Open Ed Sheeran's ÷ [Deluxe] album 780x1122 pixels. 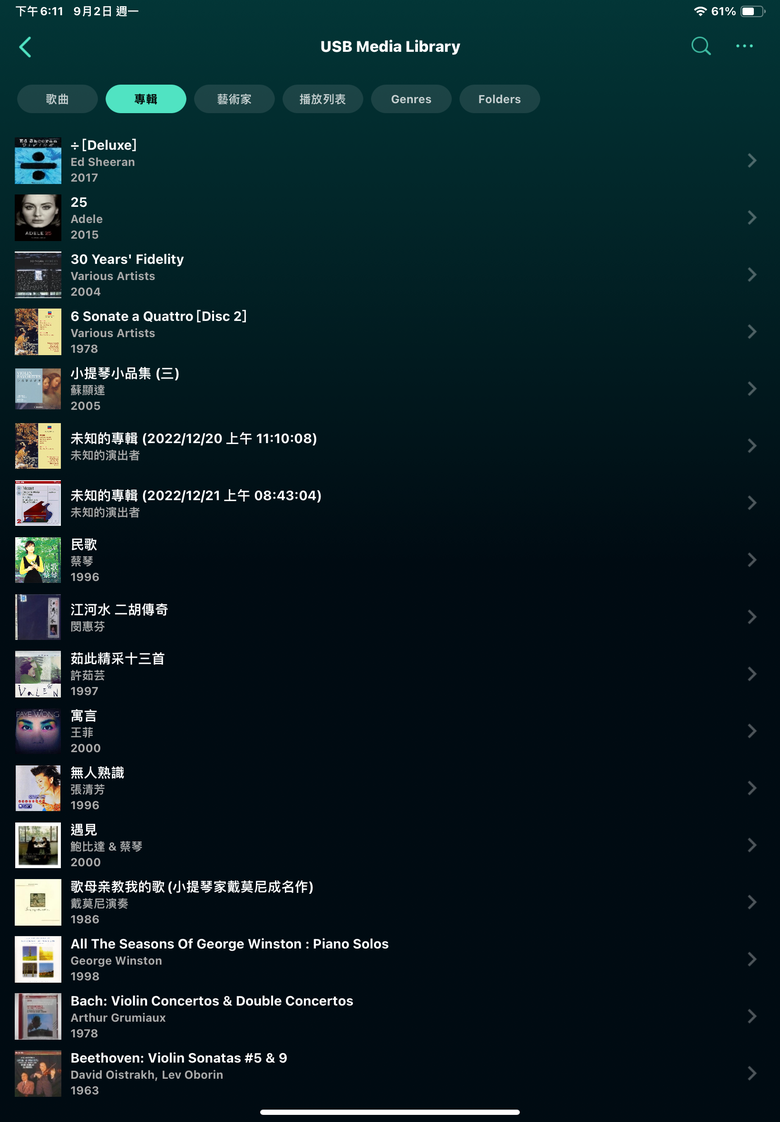pos(390,161)
